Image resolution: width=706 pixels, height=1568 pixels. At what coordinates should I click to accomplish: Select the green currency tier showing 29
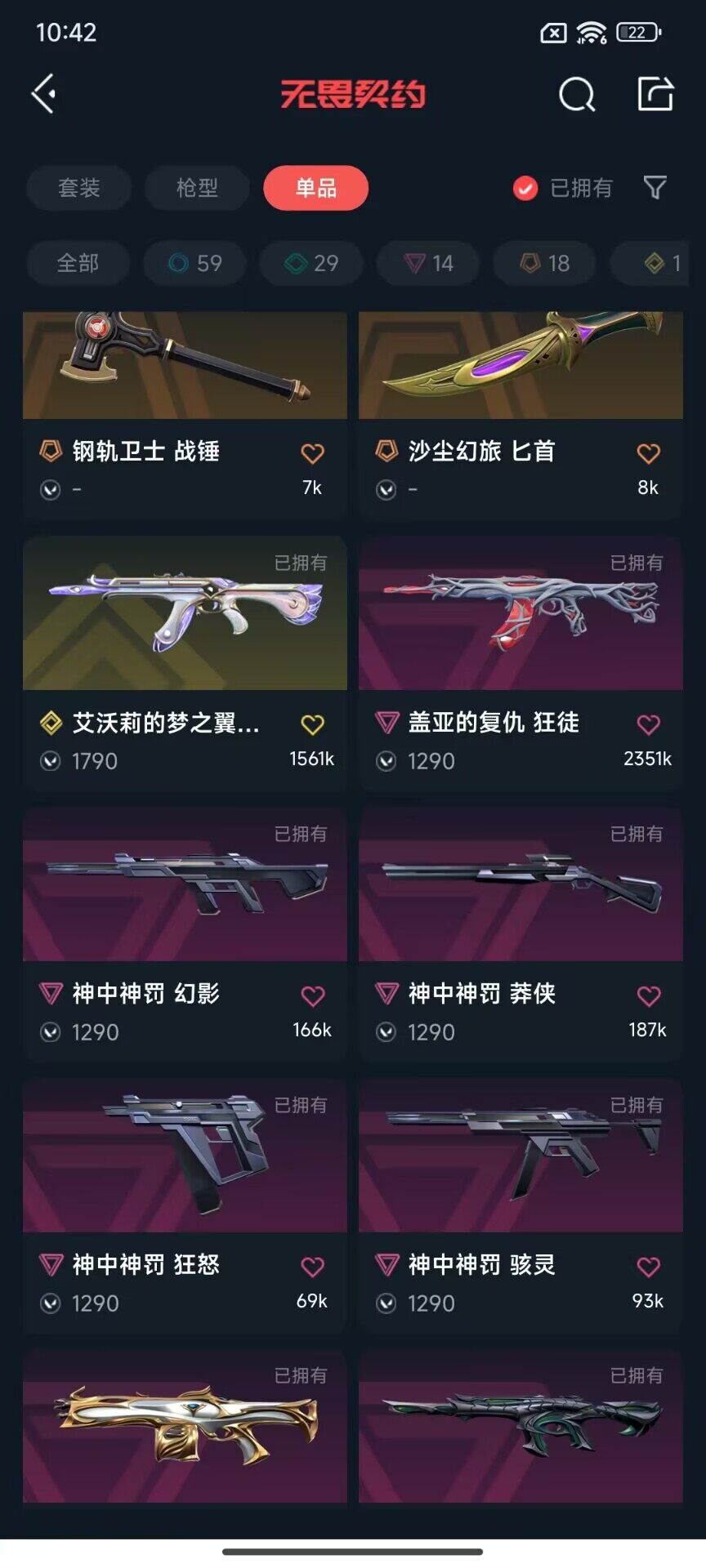click(x=311, y=263)
